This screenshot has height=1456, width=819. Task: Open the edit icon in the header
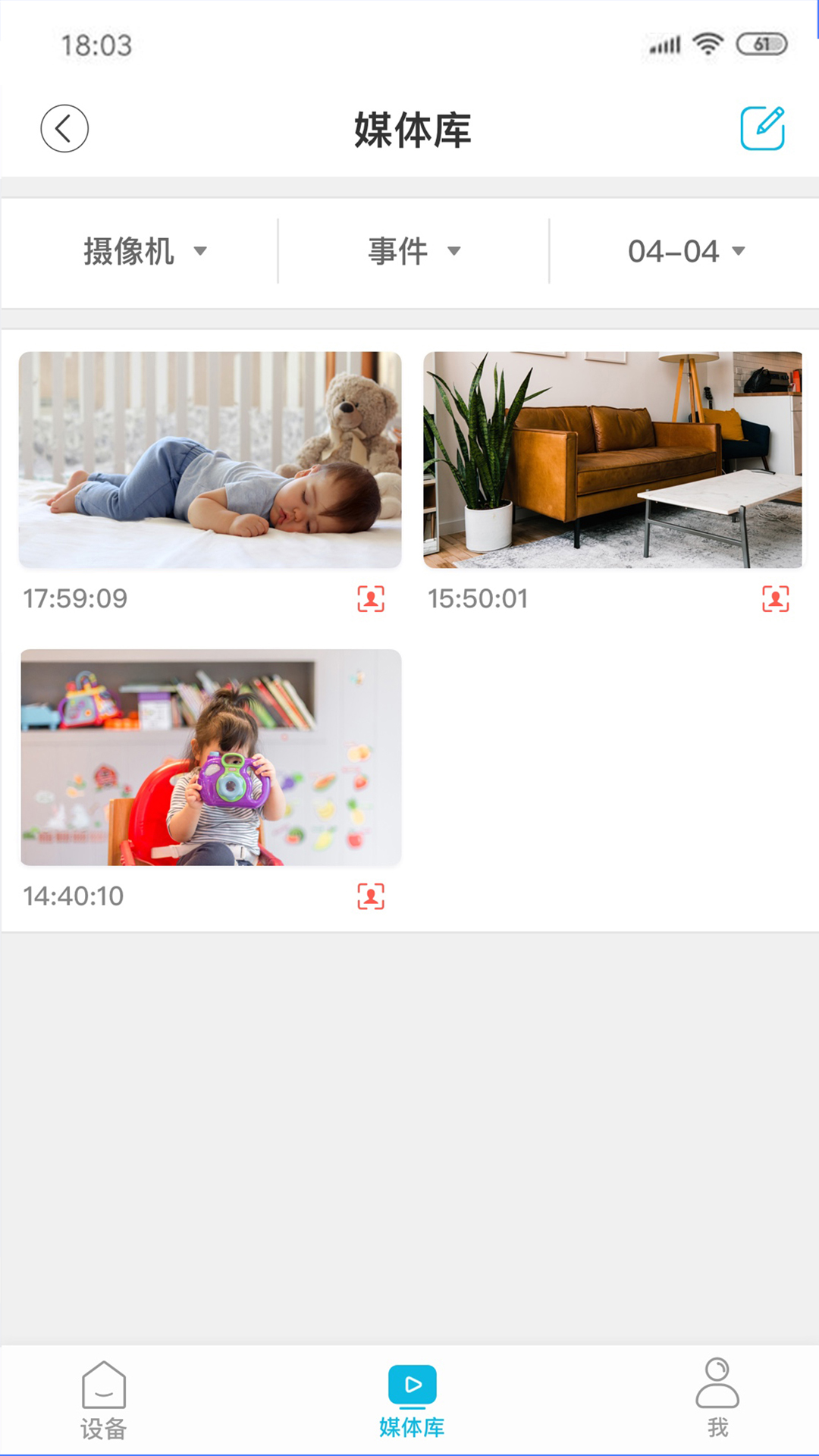pos(762,128)
